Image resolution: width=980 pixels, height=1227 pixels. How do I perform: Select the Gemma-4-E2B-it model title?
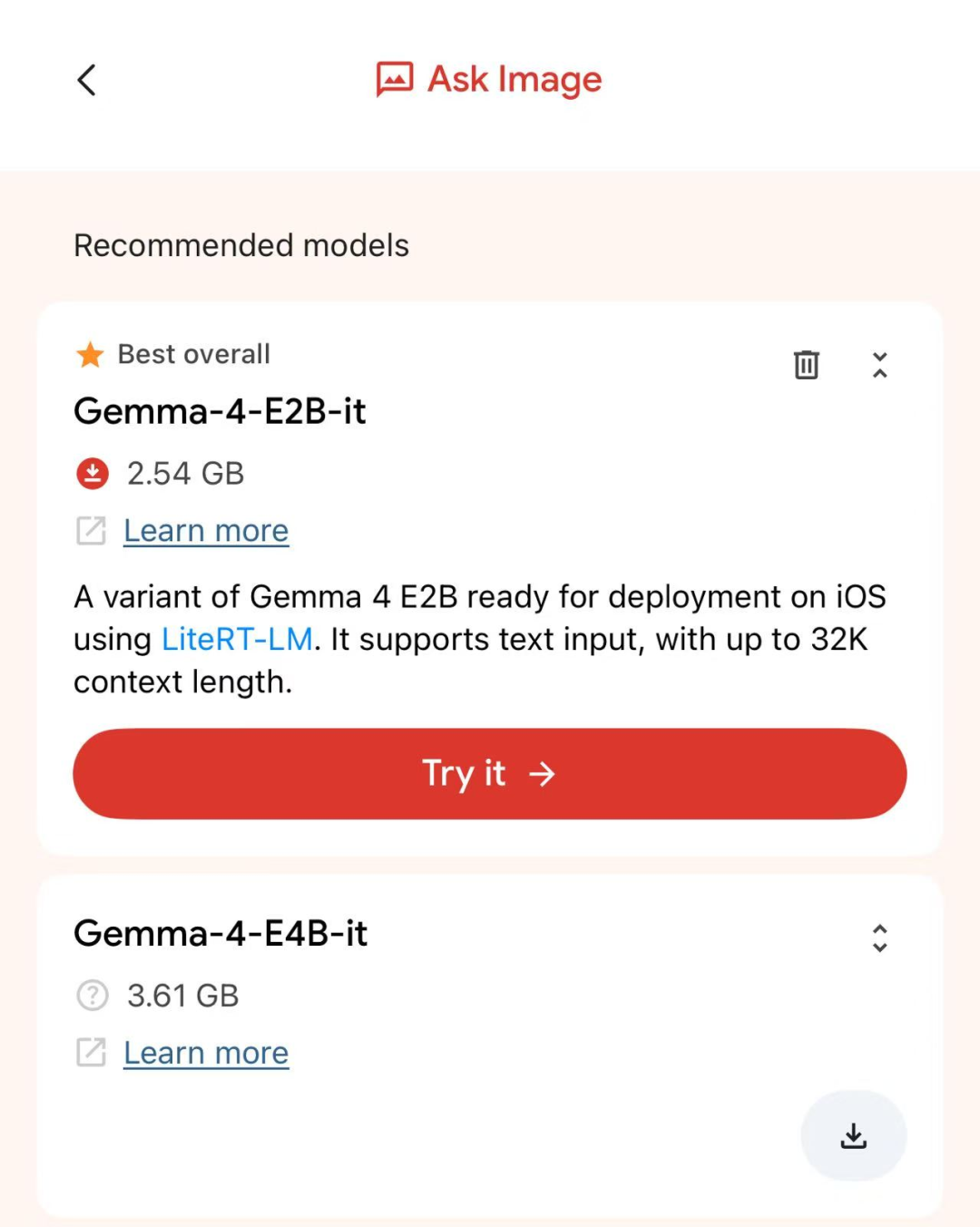[x=220, y=411]
